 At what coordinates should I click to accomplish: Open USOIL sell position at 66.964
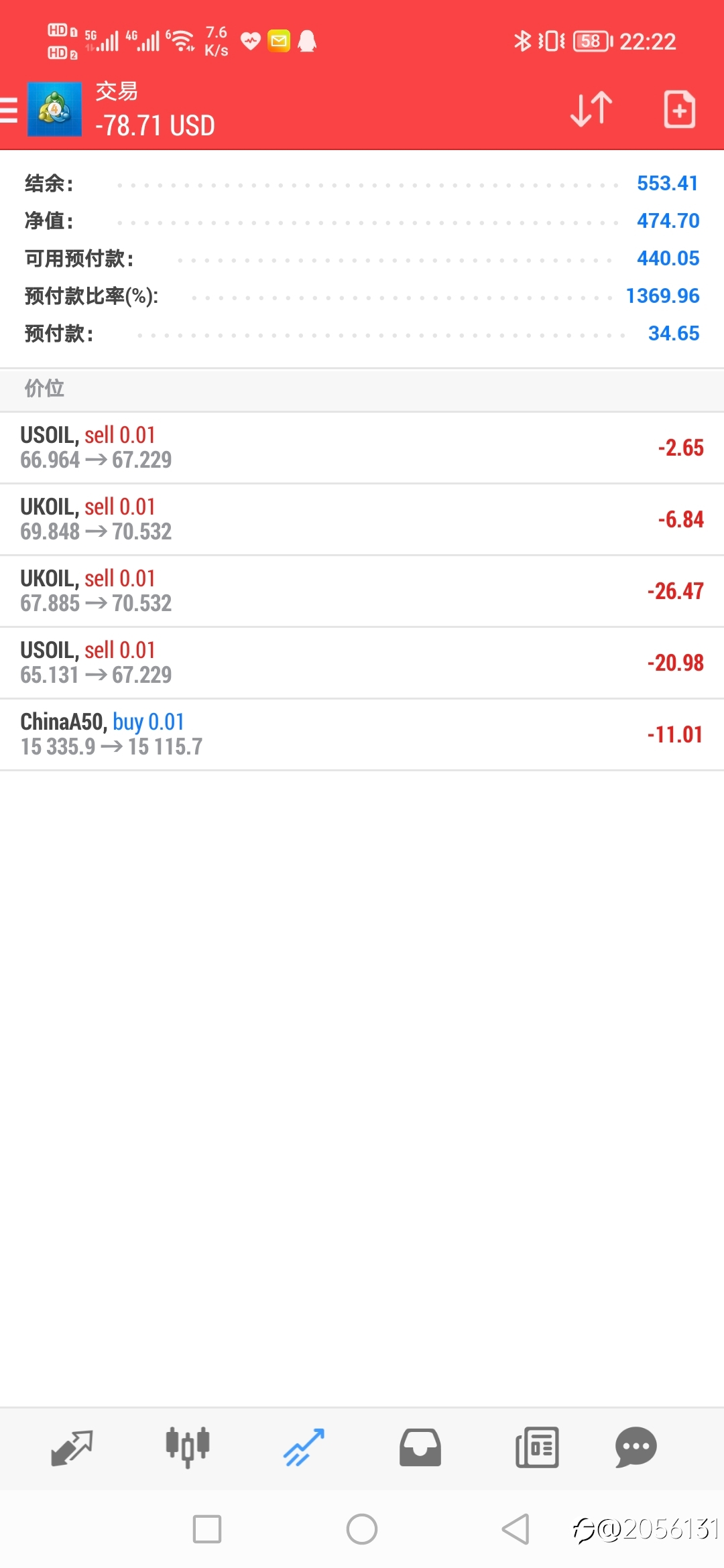362,448
